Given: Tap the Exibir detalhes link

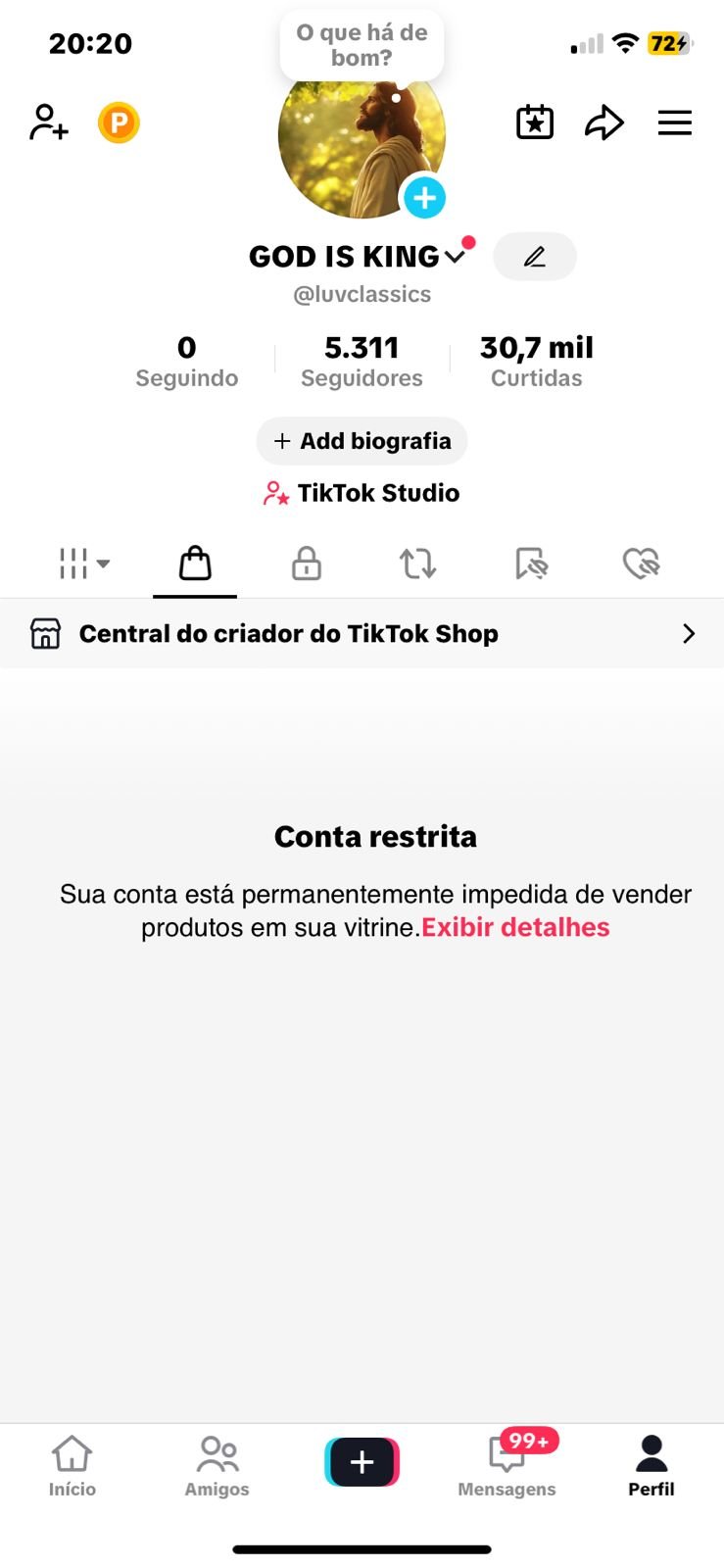Looking at the screenshot, I should (x=515, y=927).
